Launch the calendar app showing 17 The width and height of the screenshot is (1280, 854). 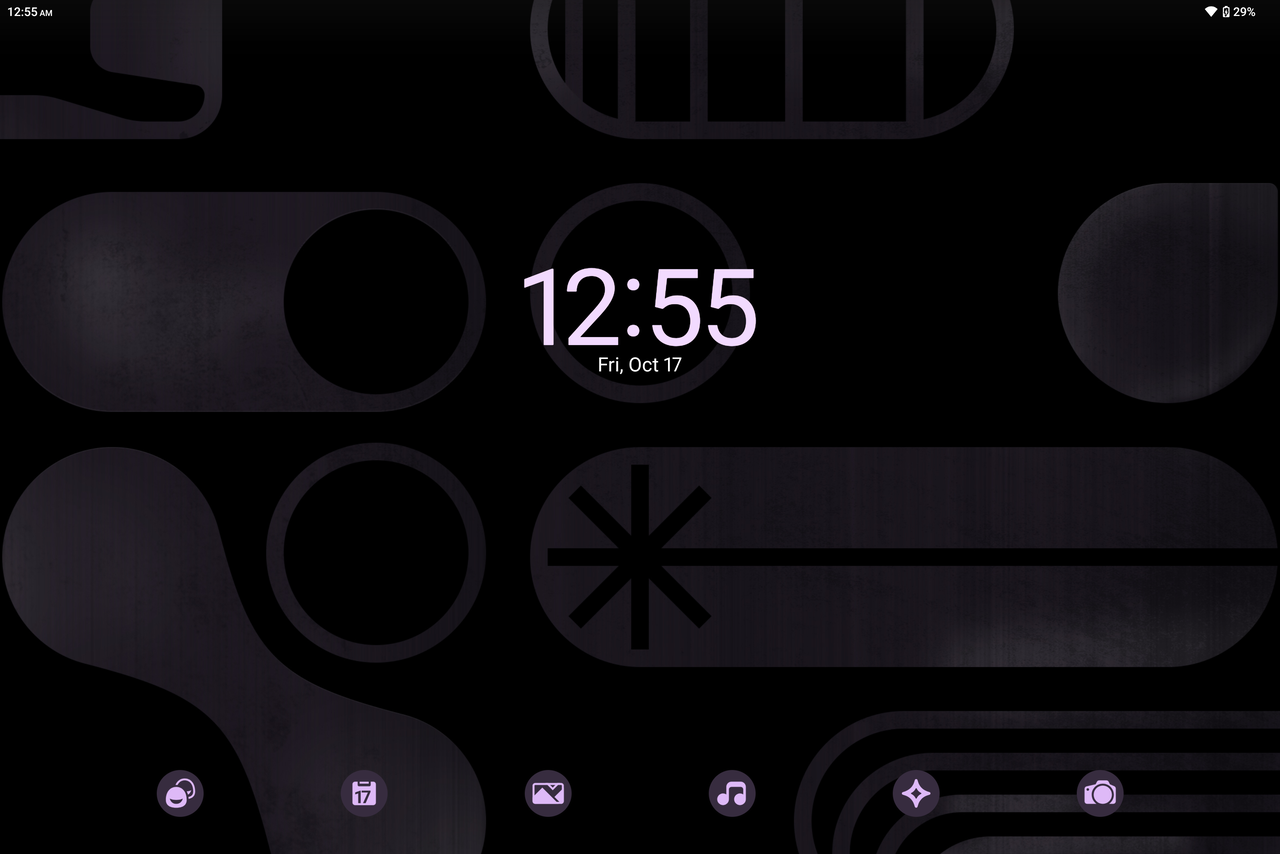point(364,794)
